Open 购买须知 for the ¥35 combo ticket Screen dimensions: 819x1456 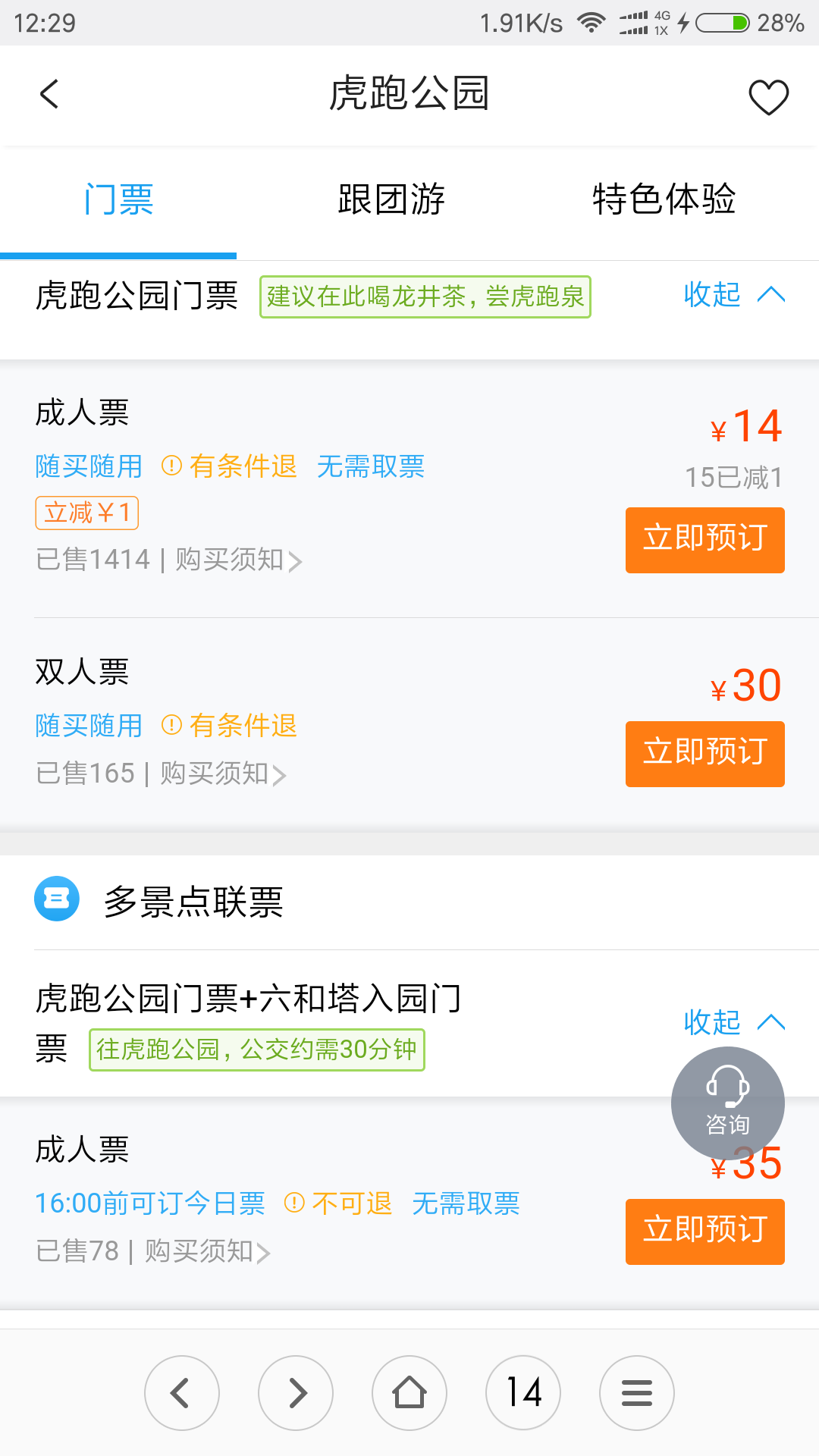(208, 1252)
